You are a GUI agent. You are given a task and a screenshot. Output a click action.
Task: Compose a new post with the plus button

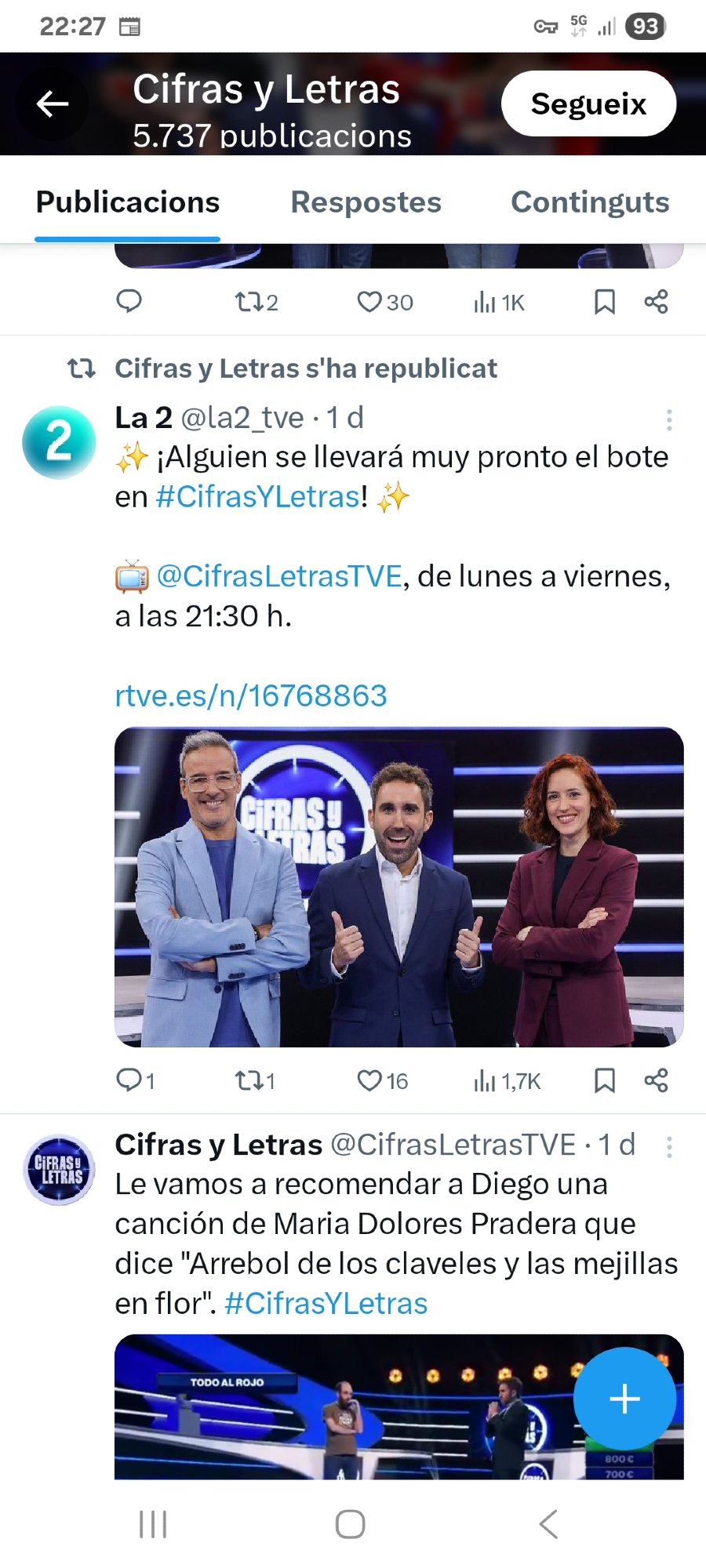[624, 1399]
